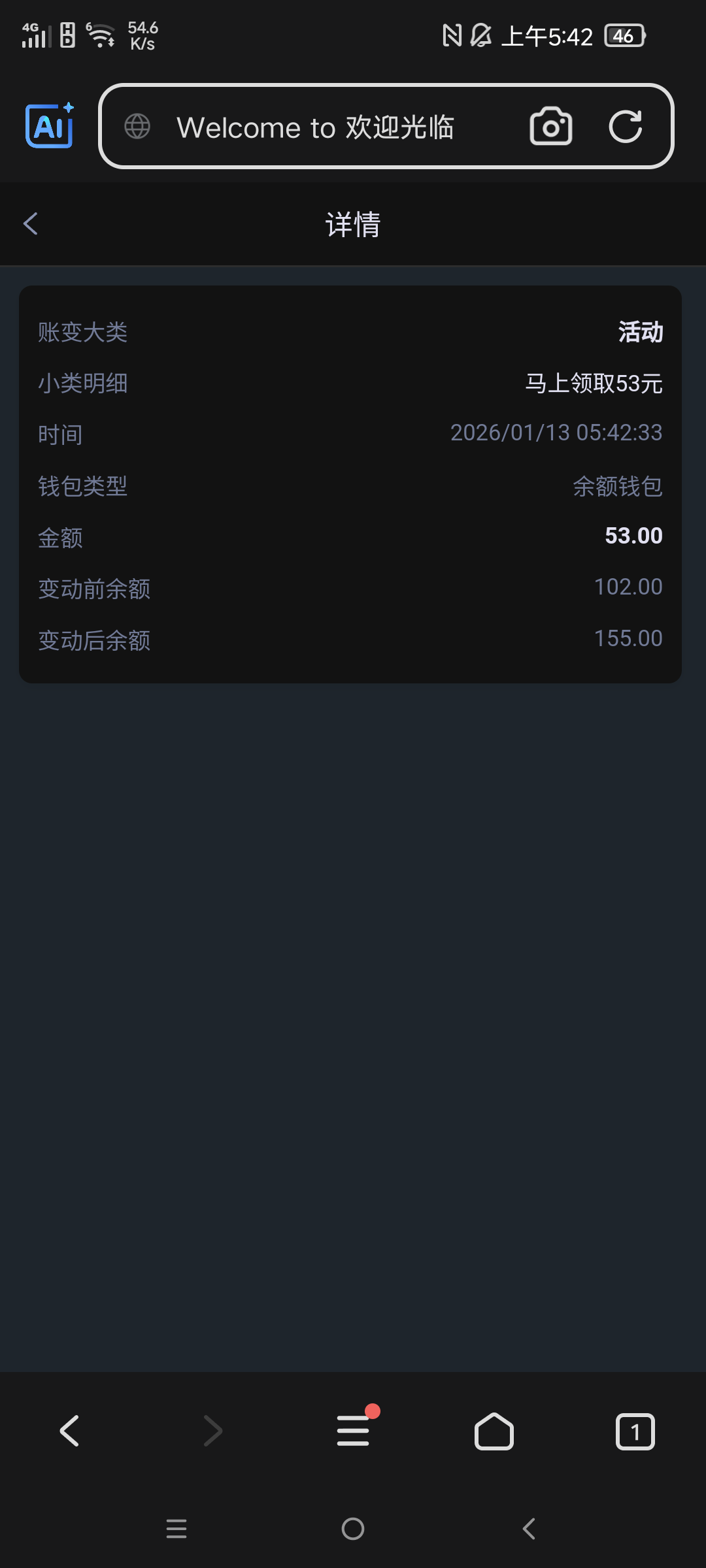Open the browser menu with red dot

(x=354, y=1430)
